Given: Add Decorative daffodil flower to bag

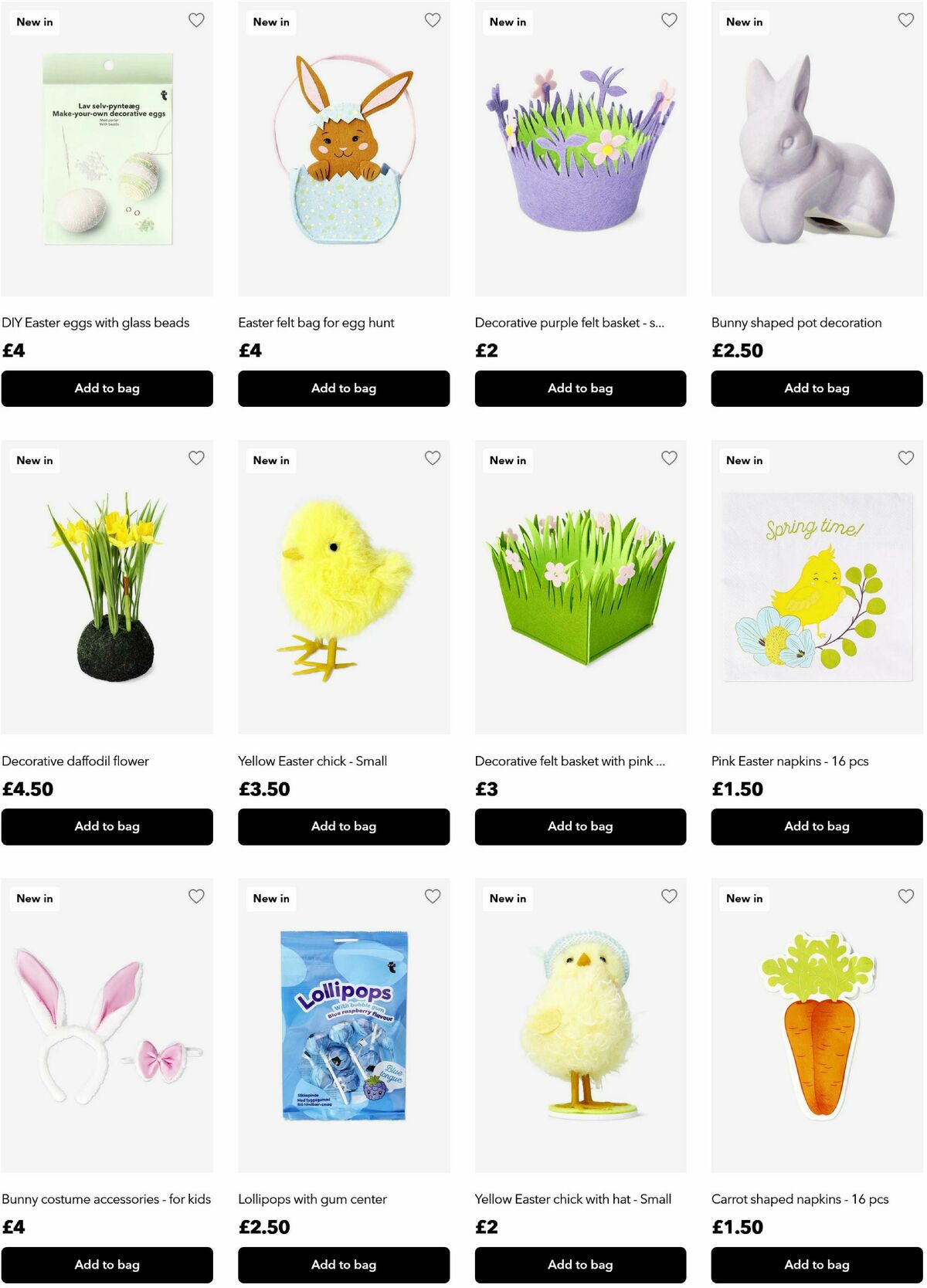Looking at the screenshot, I should [x=107, y=826].
